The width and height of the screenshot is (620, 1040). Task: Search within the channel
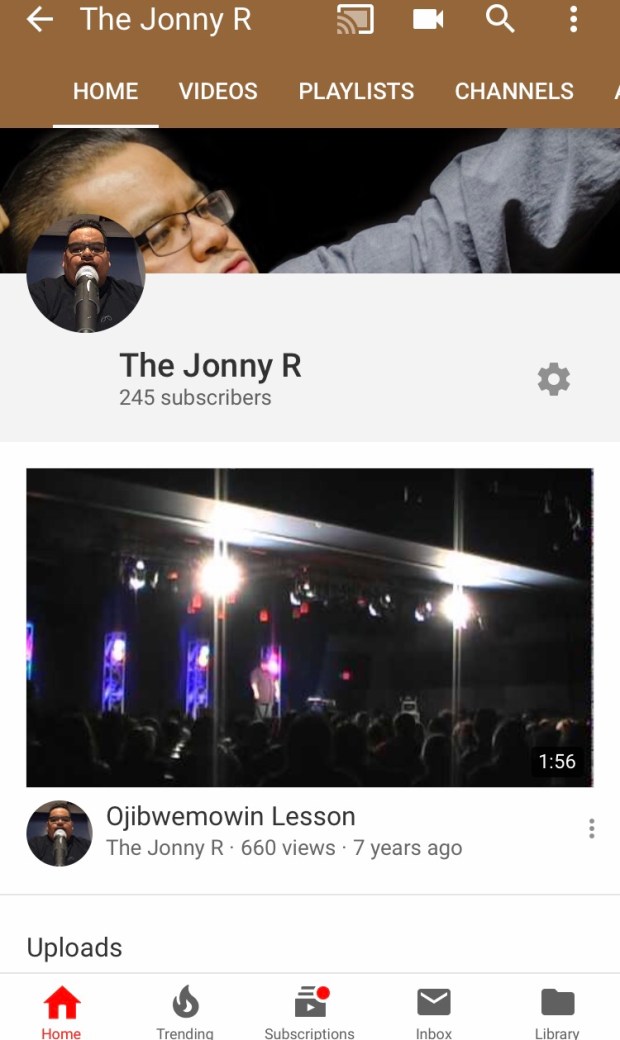point(500,19)
